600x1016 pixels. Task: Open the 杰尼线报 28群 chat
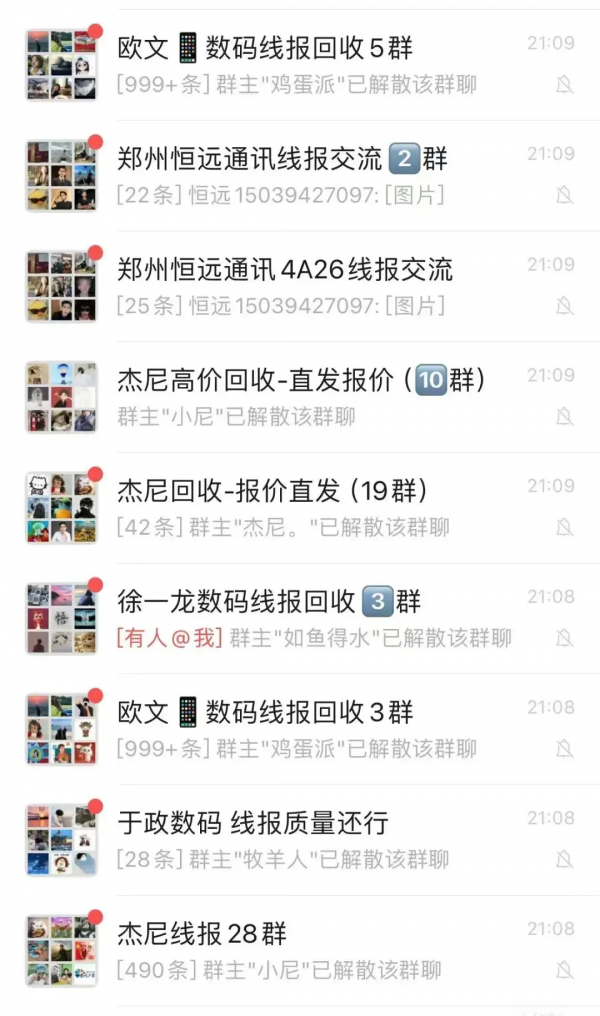300,952
